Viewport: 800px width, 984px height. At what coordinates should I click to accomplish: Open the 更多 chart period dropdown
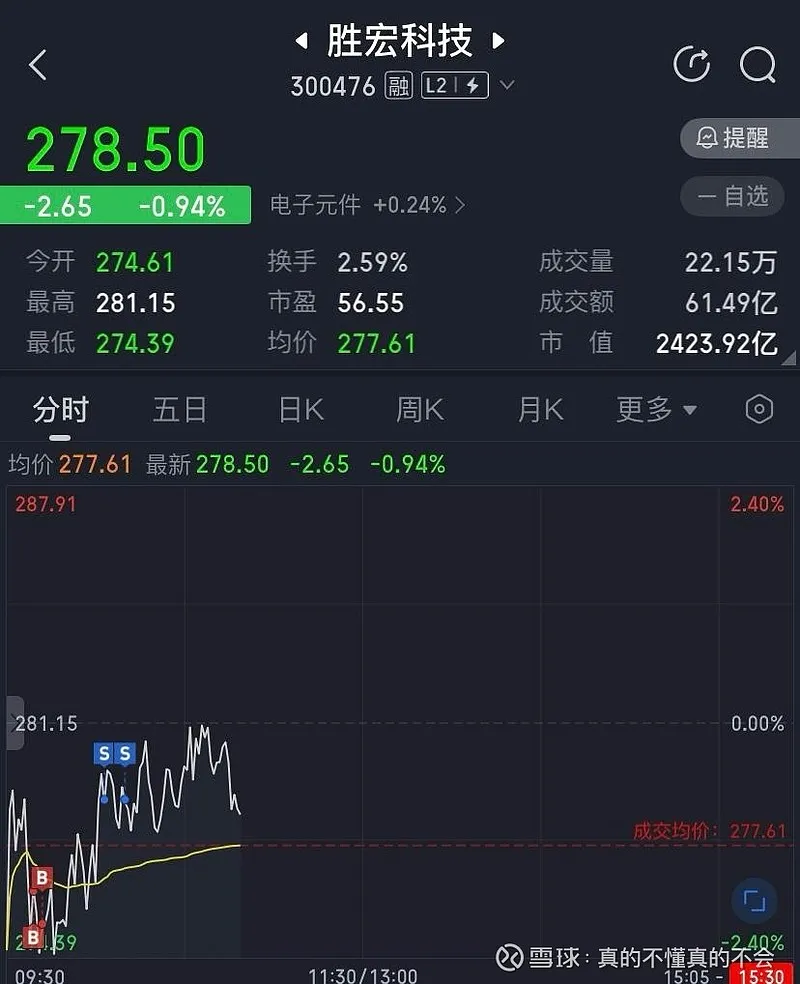coord(656,410)
